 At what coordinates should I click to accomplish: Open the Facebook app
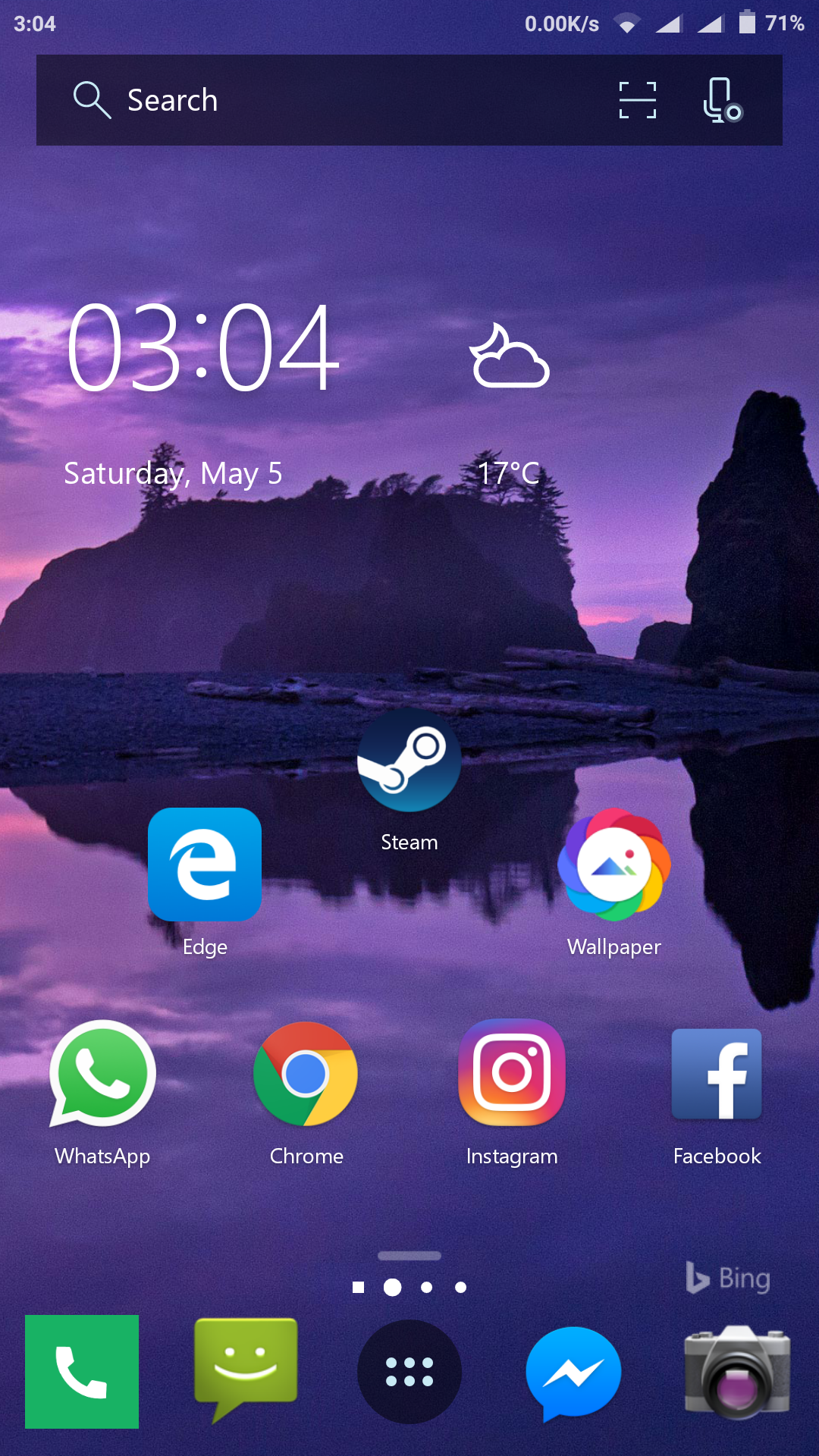(717, 1073)
